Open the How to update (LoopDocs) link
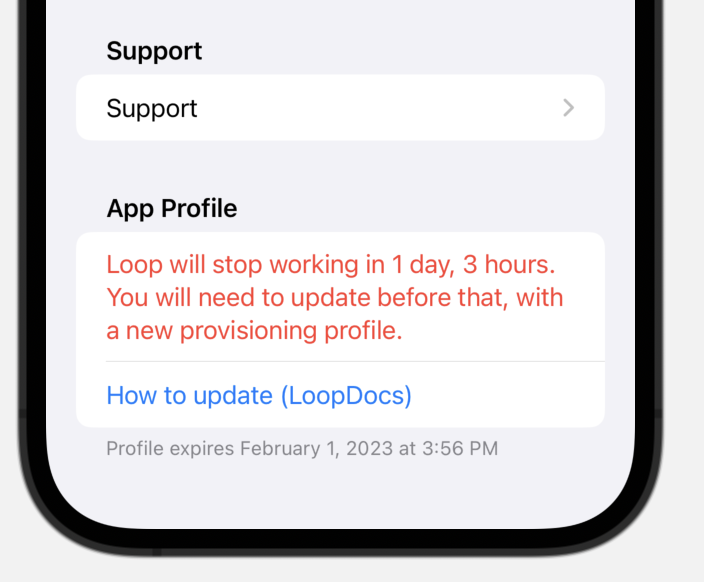 (x=259, y=395)
